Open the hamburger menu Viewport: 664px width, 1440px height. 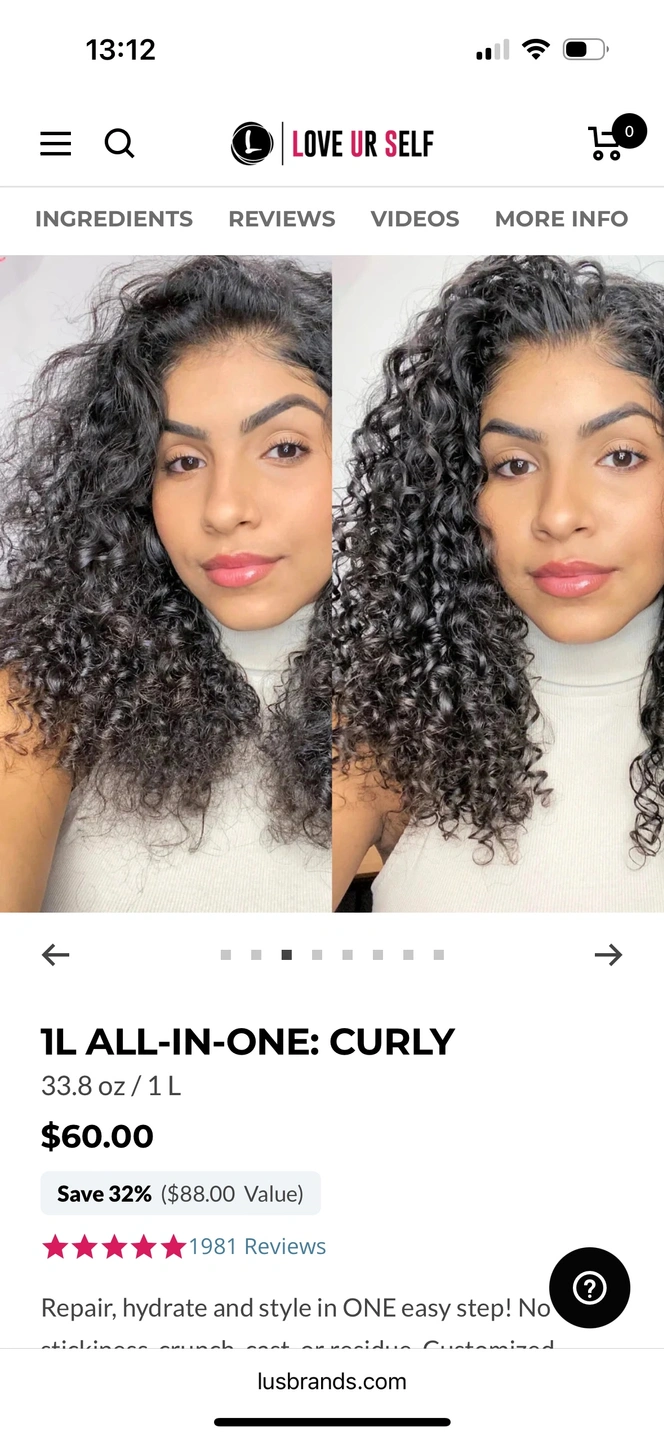click(56, 144)
